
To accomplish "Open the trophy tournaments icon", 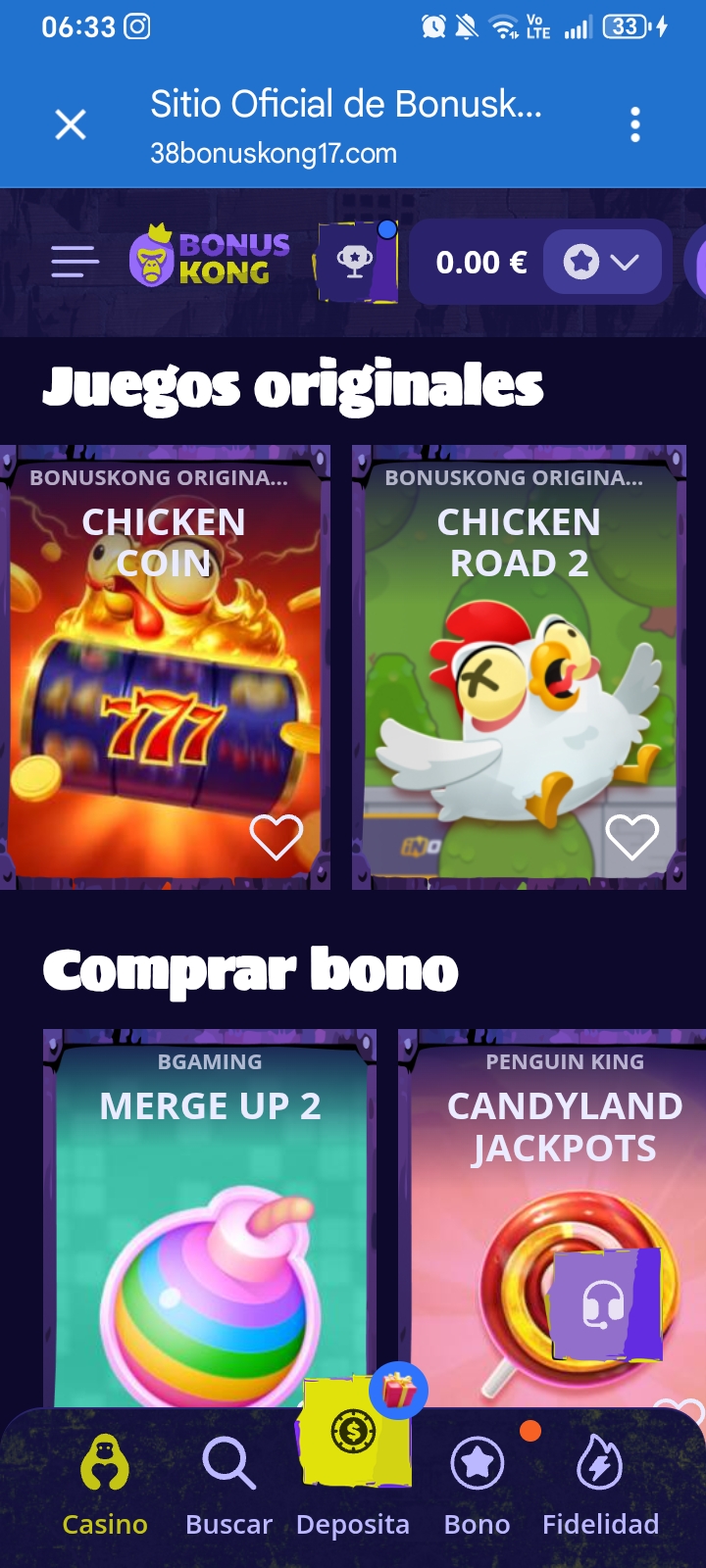I will pos(357,262).
